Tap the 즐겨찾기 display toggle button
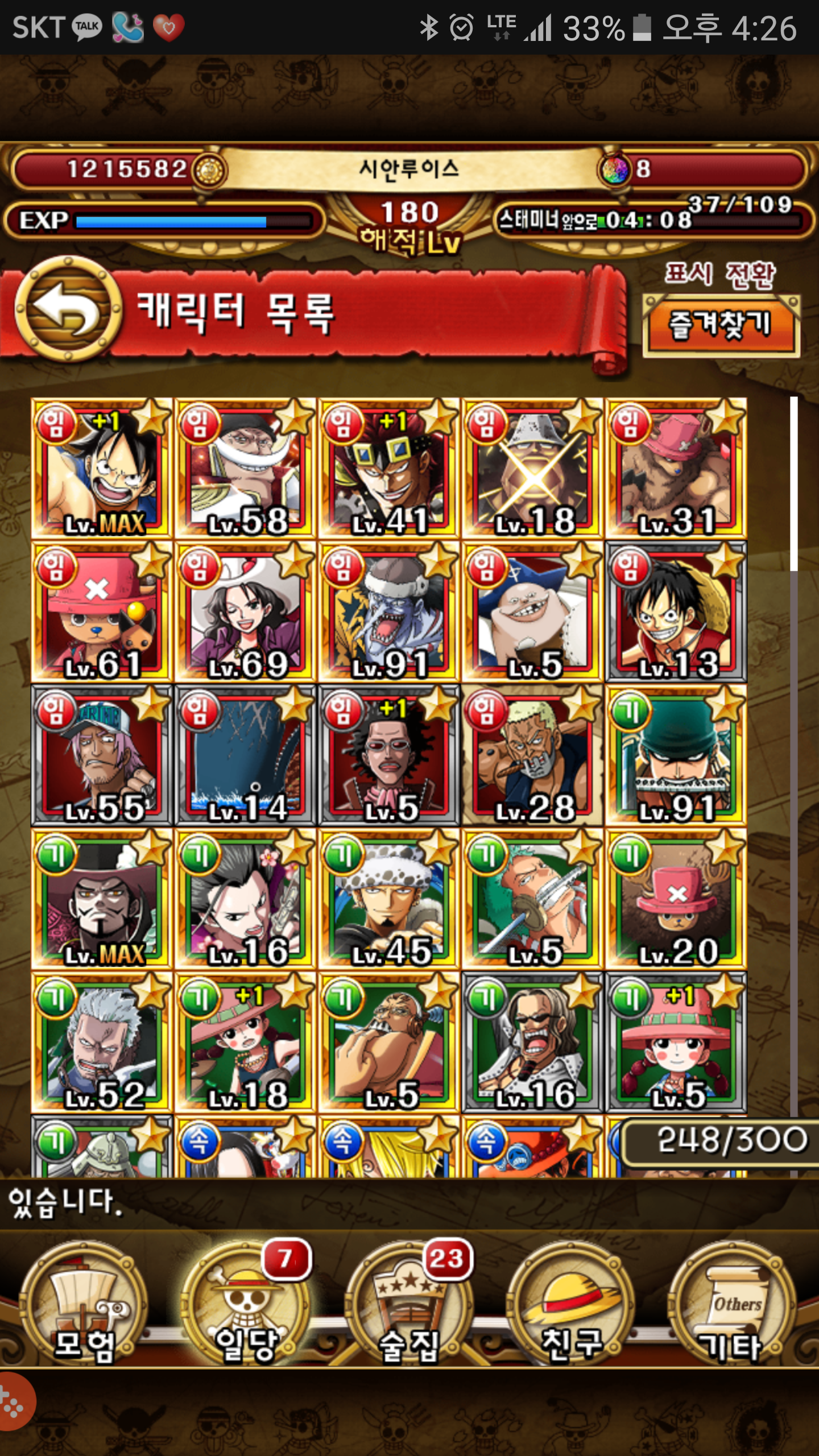The width and height of the screenshot is (819, 1456). tap(721, 325)
